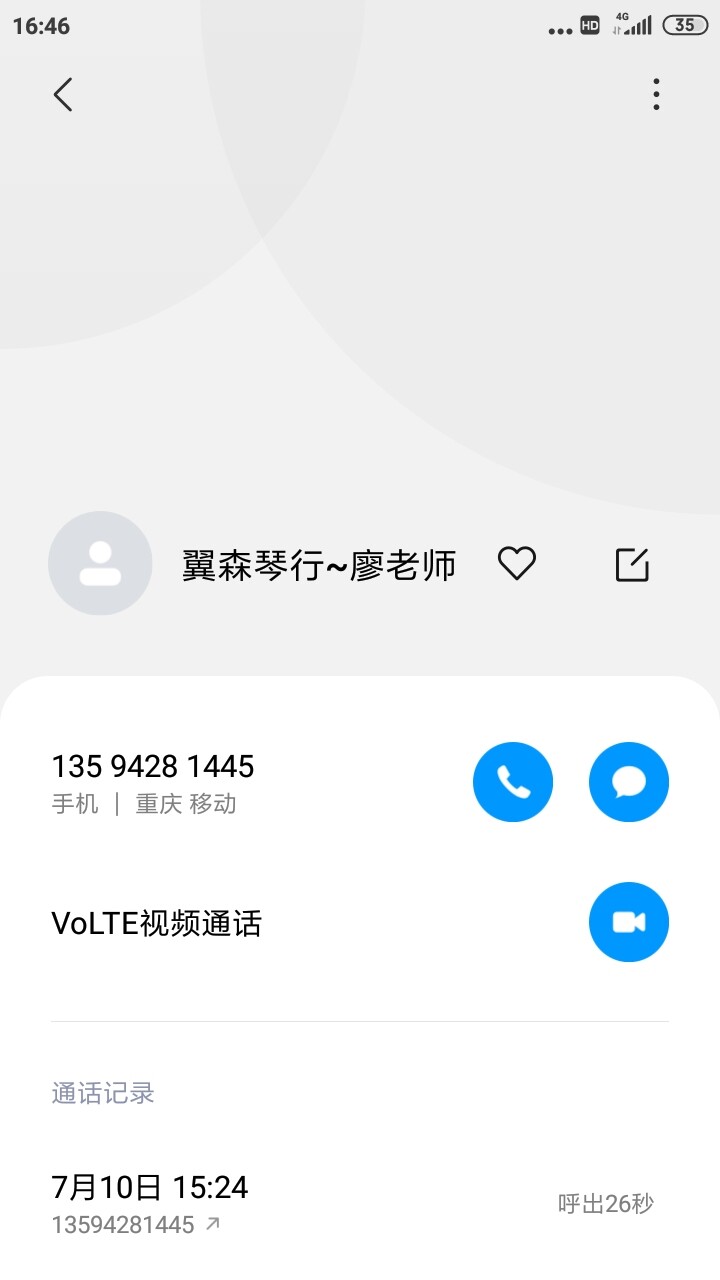Add this contact to favorites with the heart

pyautogui.click(x=517, y=564)
